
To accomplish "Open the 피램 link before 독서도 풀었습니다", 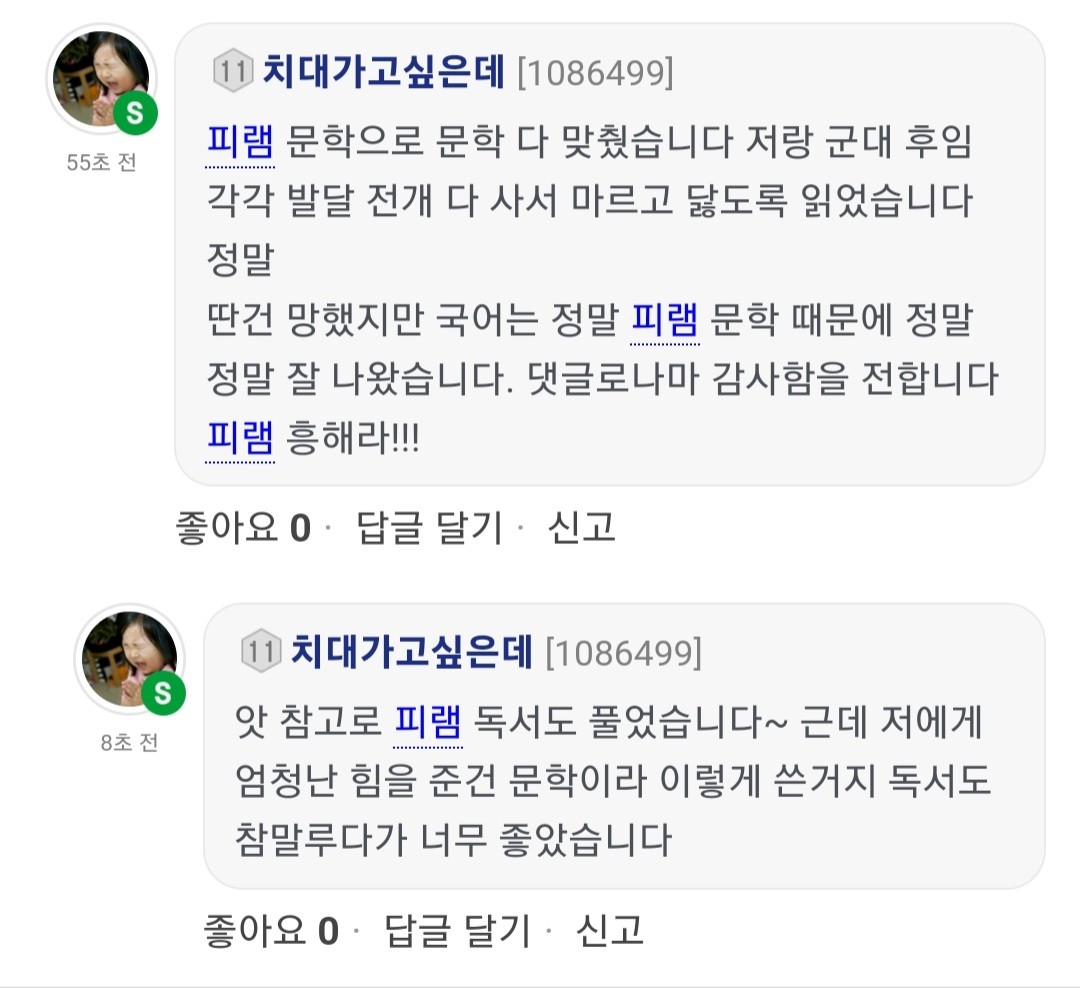I will [x=427, y=722].
